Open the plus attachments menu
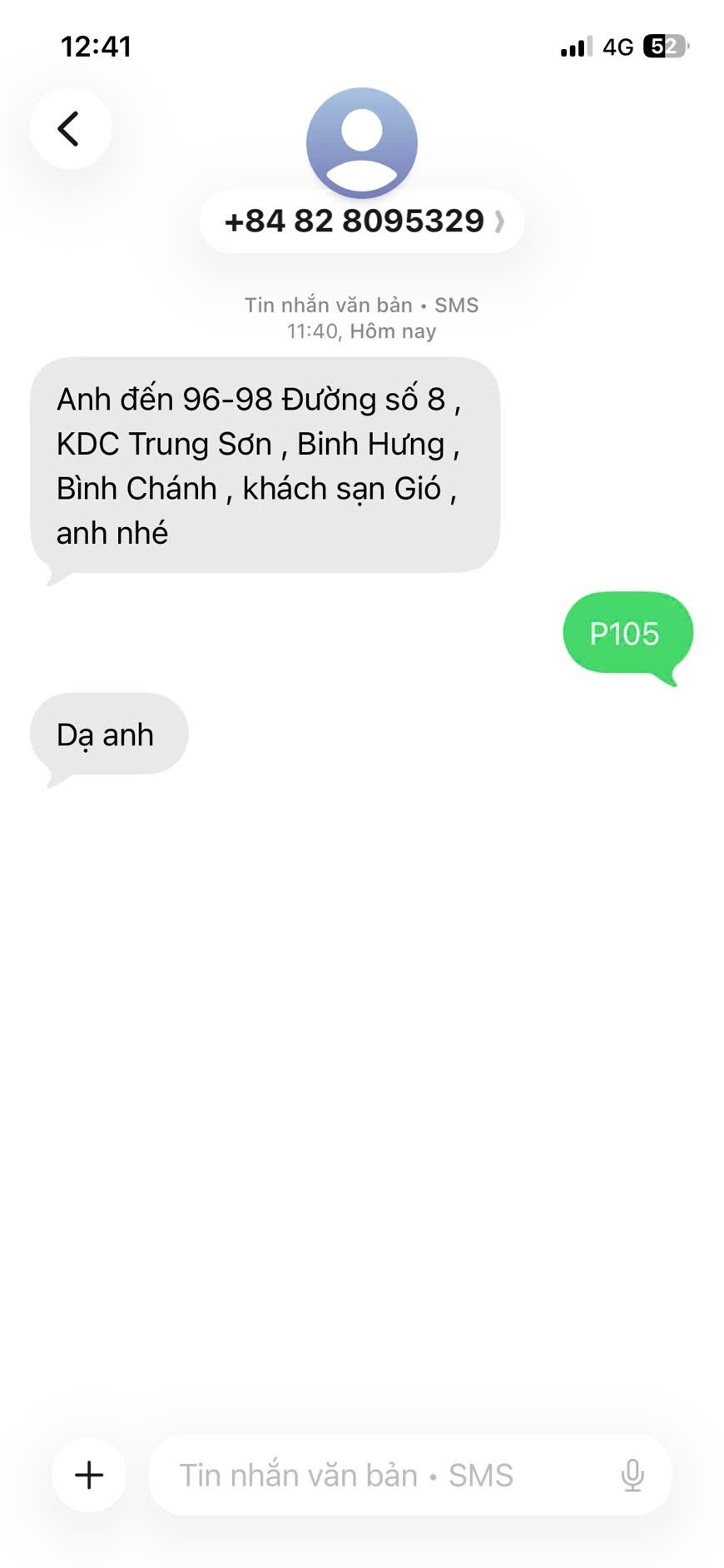This screenshot has width=724, height=1568. pyautogui.click(x=89, y=1476)
